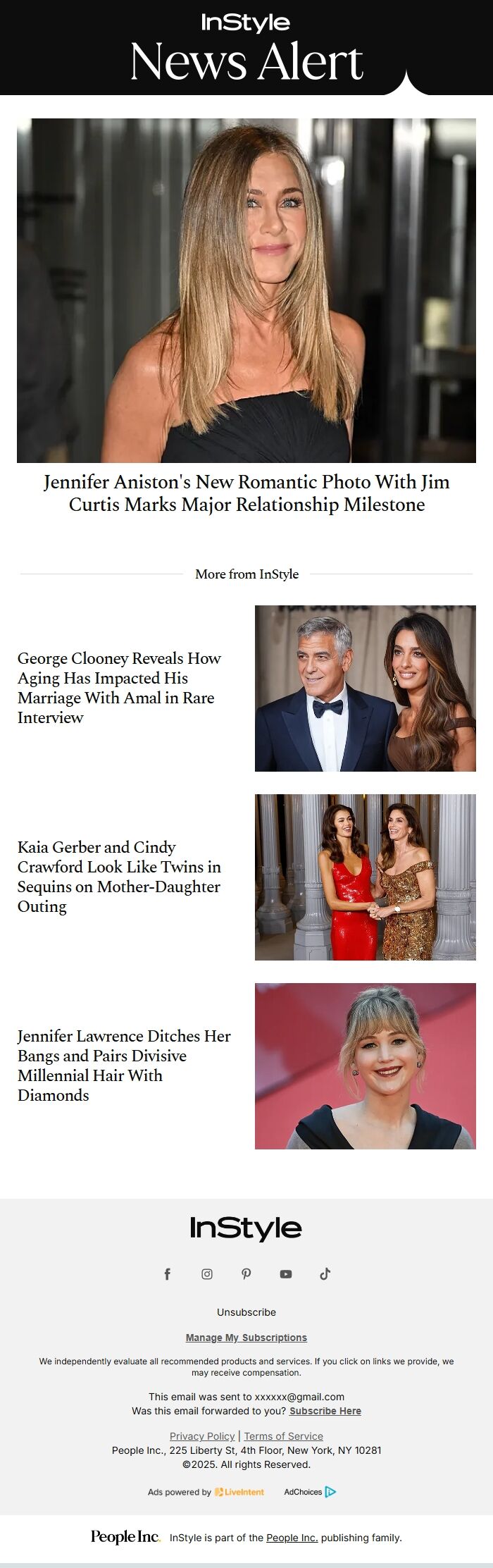Visit InStyle's Instagram profile
The width and height of the screenshot is (493, 1568).
207,1274
